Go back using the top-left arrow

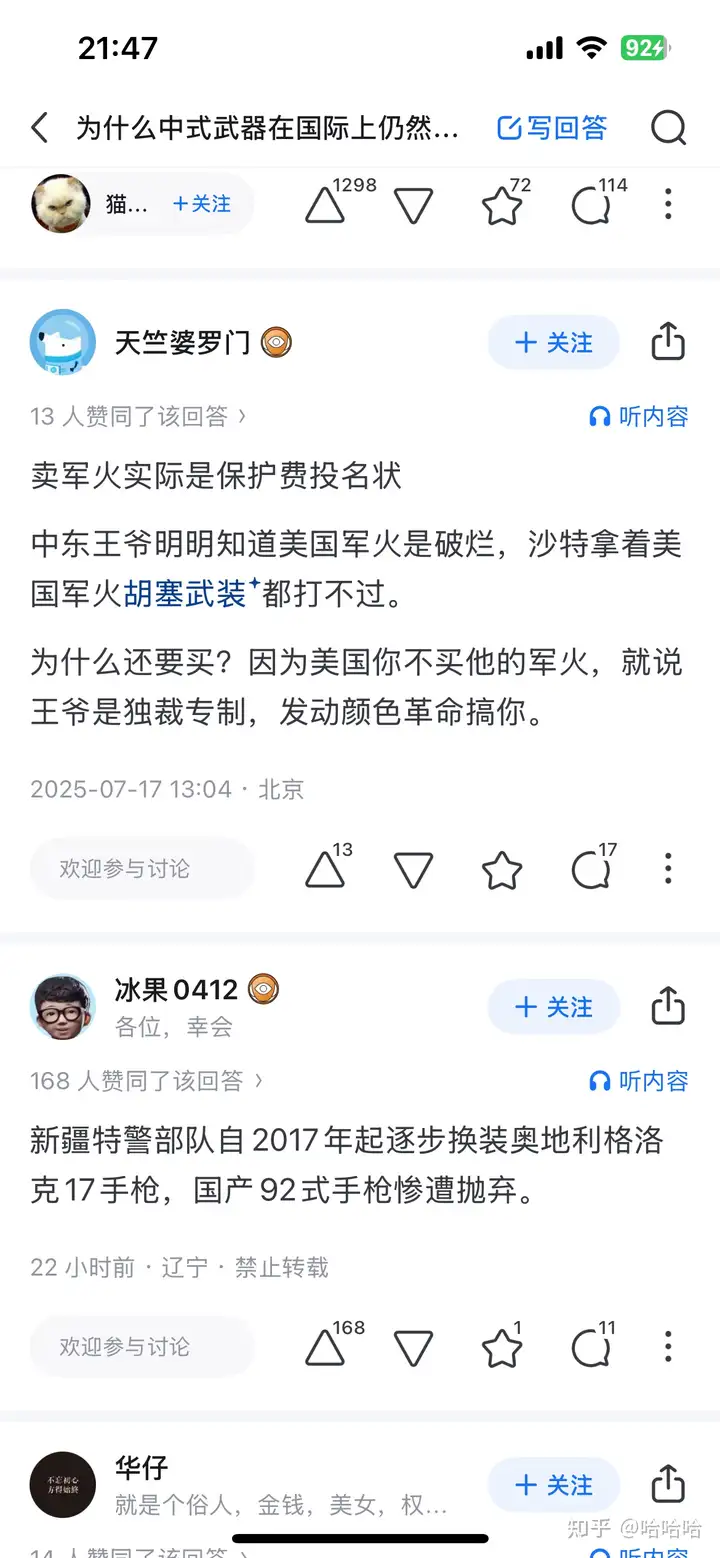point(40,128)
